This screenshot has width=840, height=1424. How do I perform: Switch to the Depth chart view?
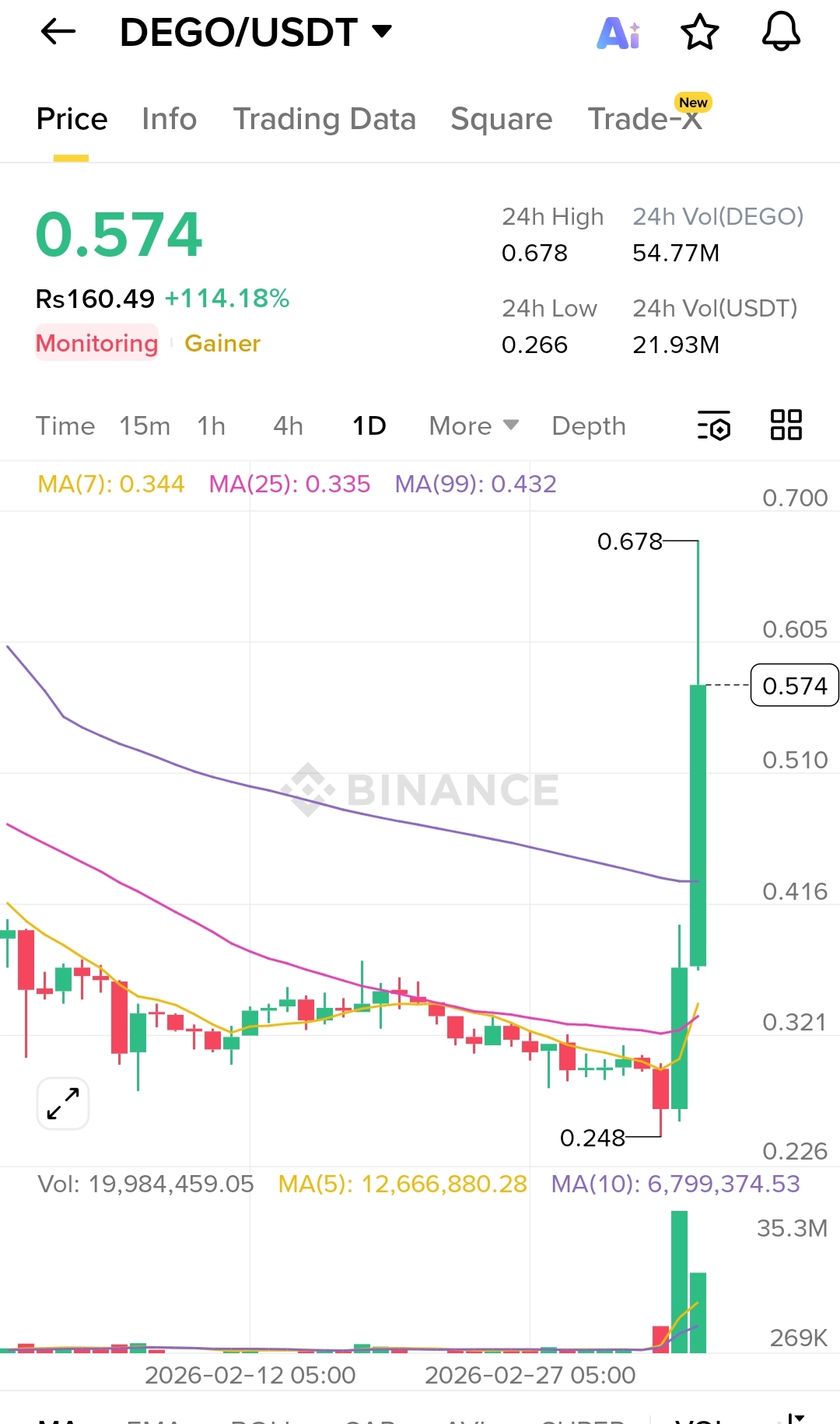tap(588, 426)
